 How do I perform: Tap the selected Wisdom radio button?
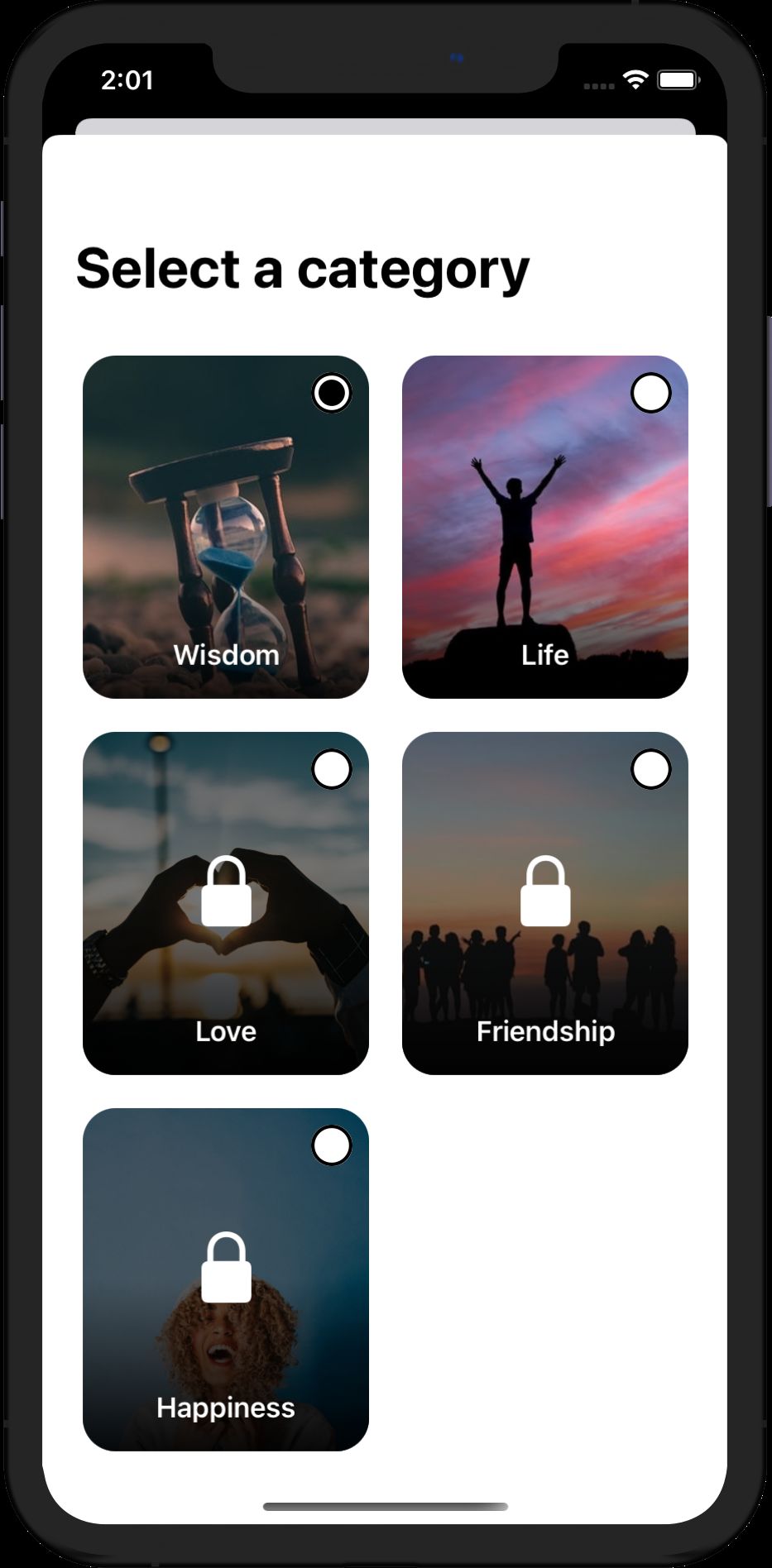[332, 393]
